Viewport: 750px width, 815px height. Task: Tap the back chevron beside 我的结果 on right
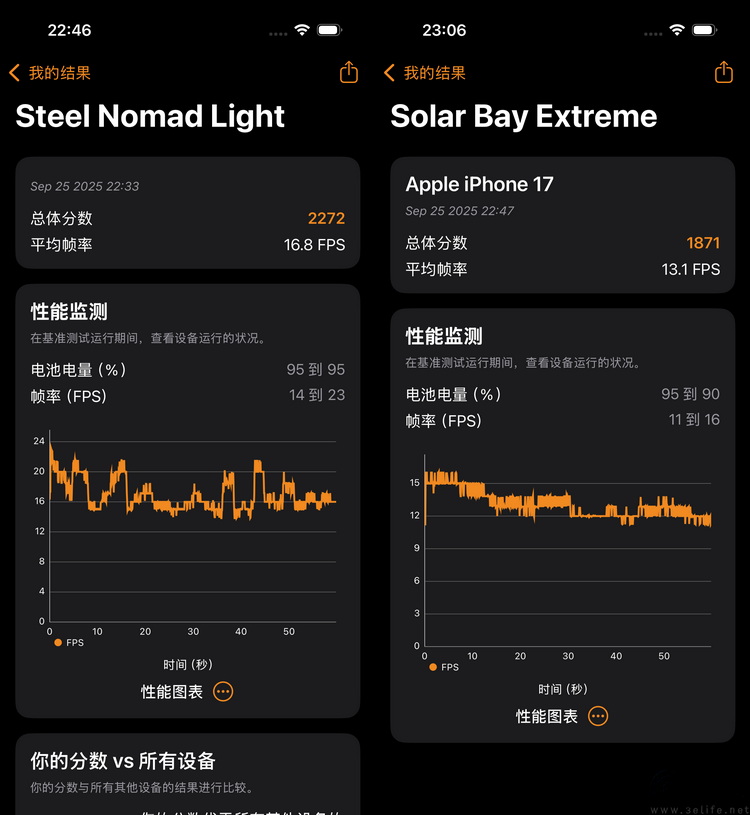coord(390,72)
